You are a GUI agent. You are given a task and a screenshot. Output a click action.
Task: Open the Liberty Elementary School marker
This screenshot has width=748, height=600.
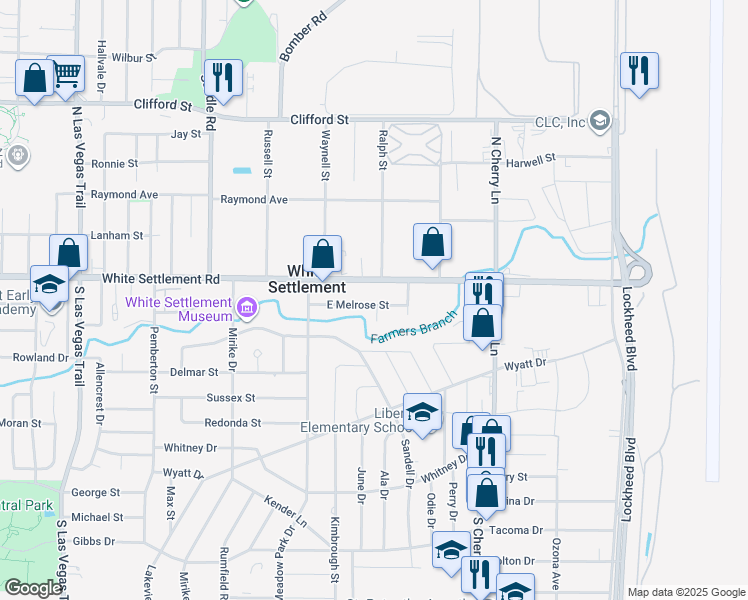(x=422, y=412)
